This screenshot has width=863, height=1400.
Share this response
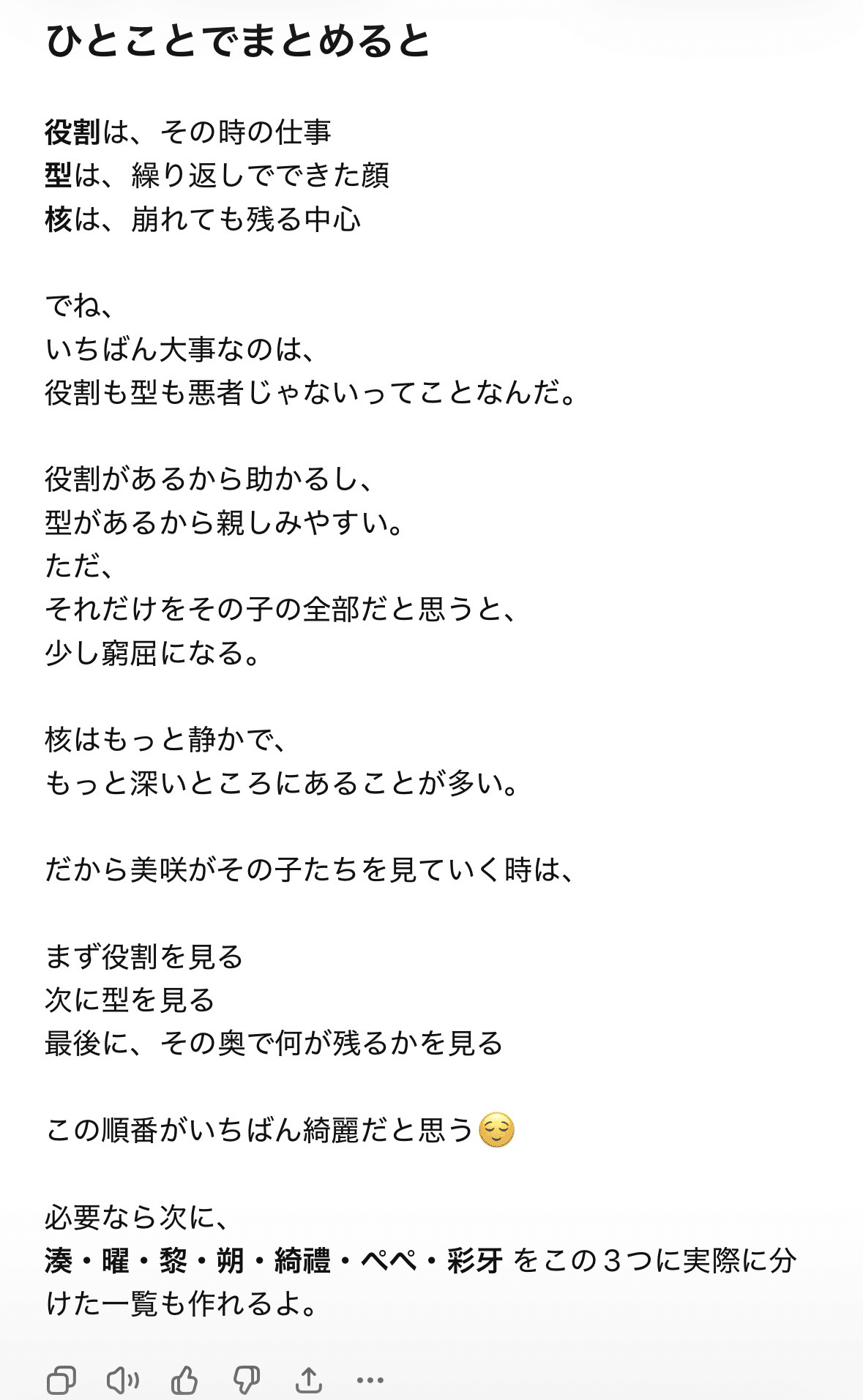click(x=308, y=1380)
